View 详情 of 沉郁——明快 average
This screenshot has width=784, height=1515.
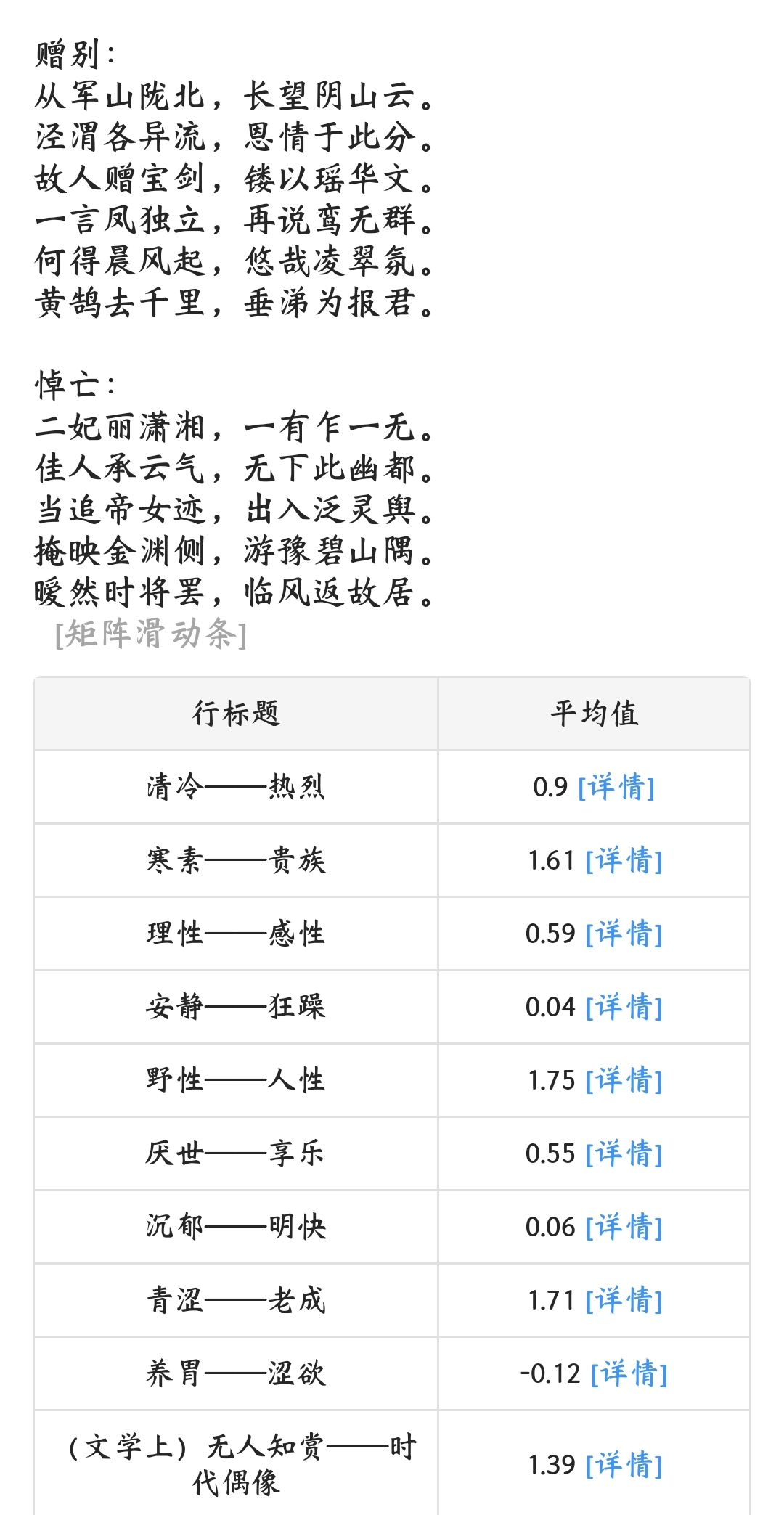(x=624, y=1227)
